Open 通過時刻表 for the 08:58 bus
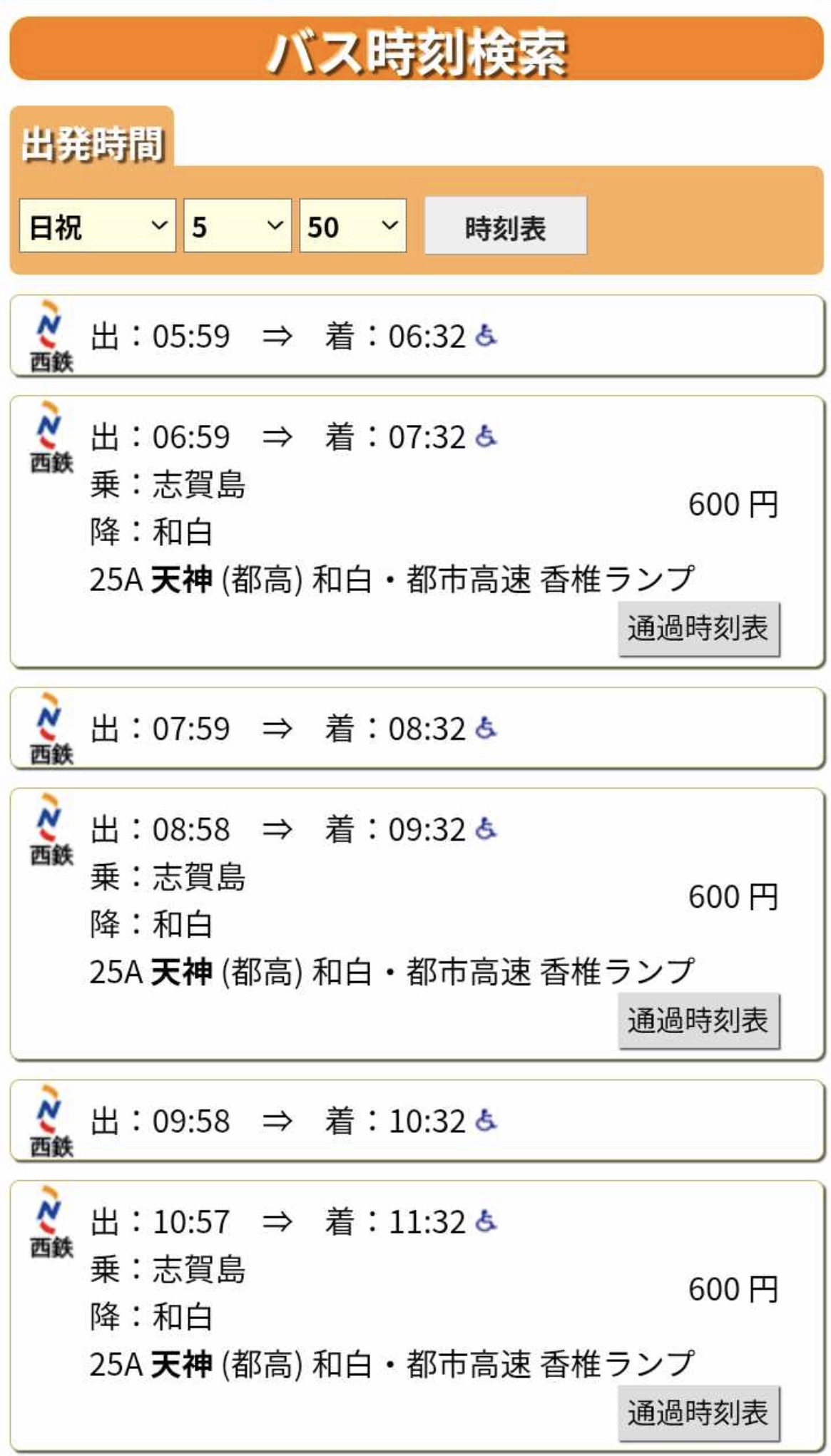 [698, 1021]
